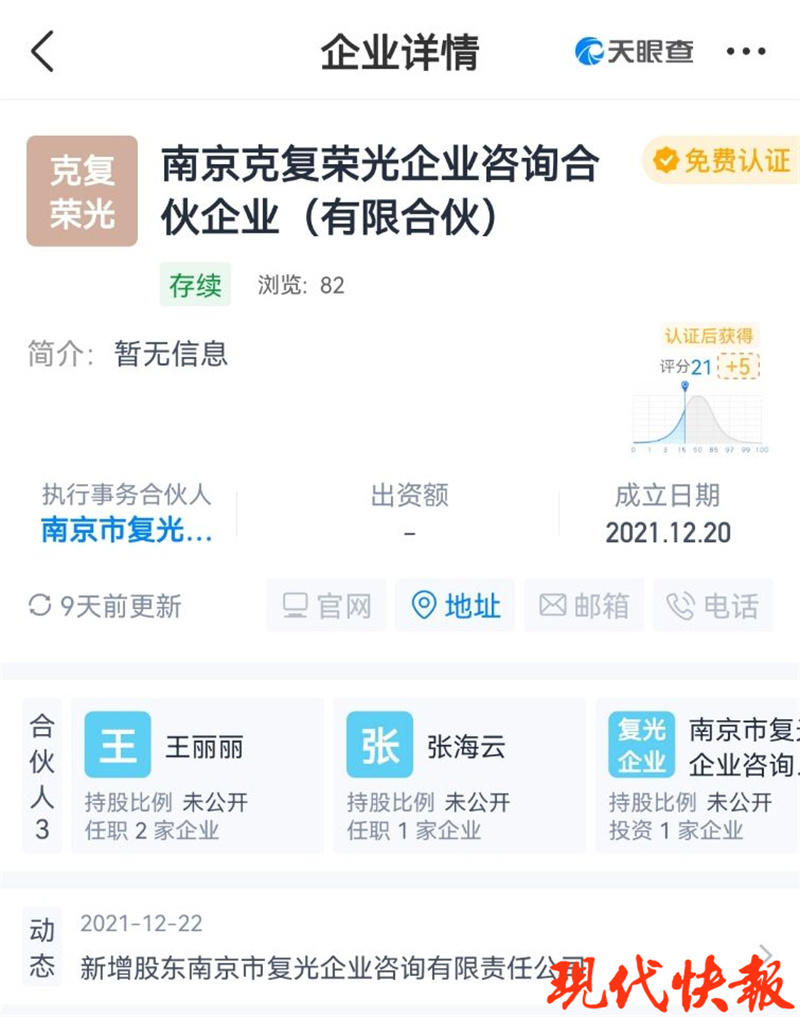Screen dimensions: 800x1017
Task: View the company 地址 location
Action: tap(455, 605)
